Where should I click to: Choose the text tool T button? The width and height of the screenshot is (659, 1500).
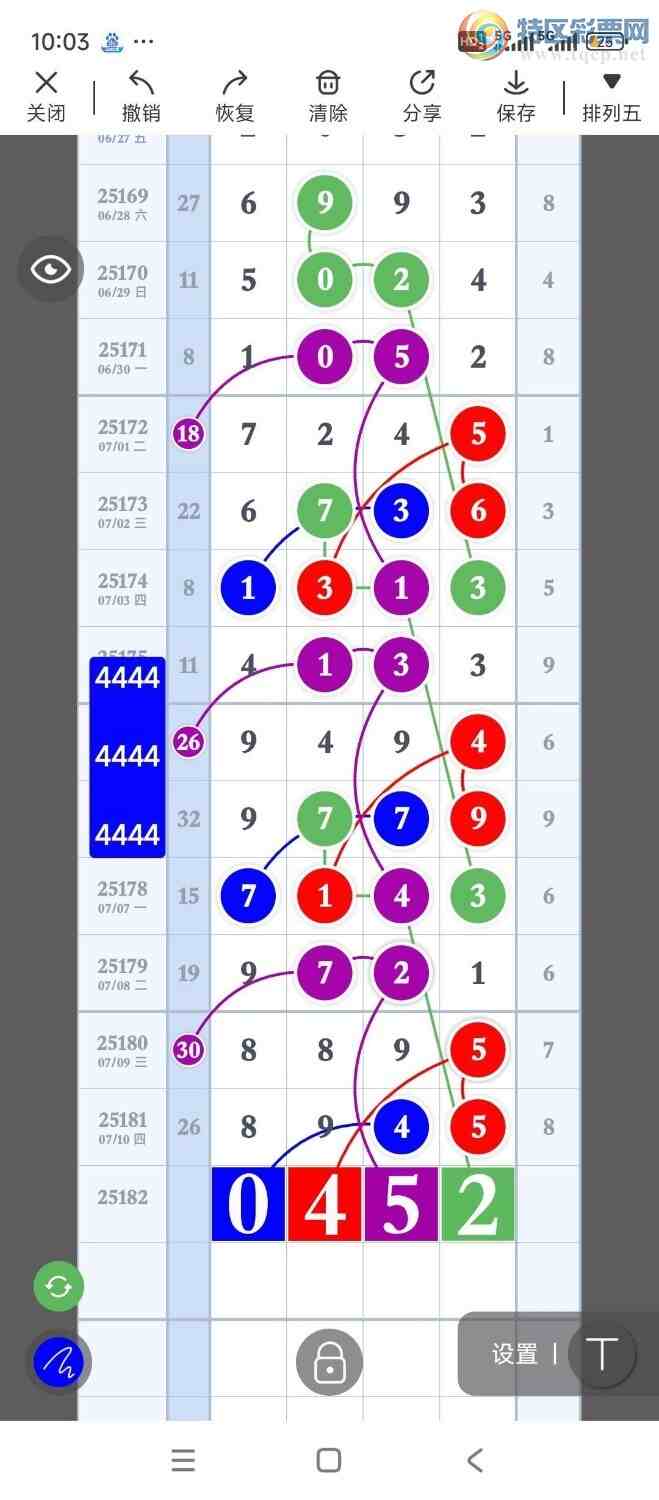pos(603,1354)
